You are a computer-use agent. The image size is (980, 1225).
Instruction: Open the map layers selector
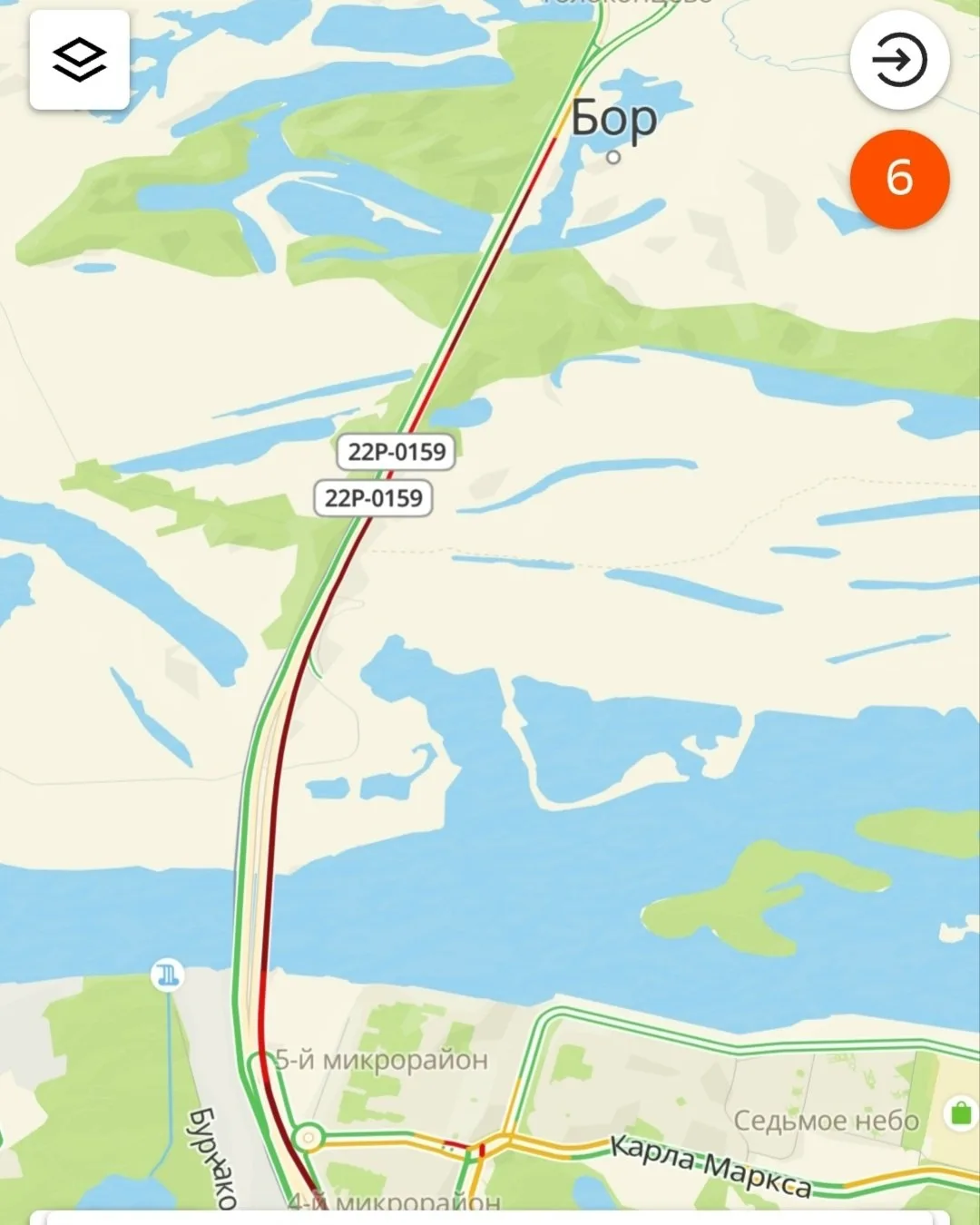(x=80, y=60)
